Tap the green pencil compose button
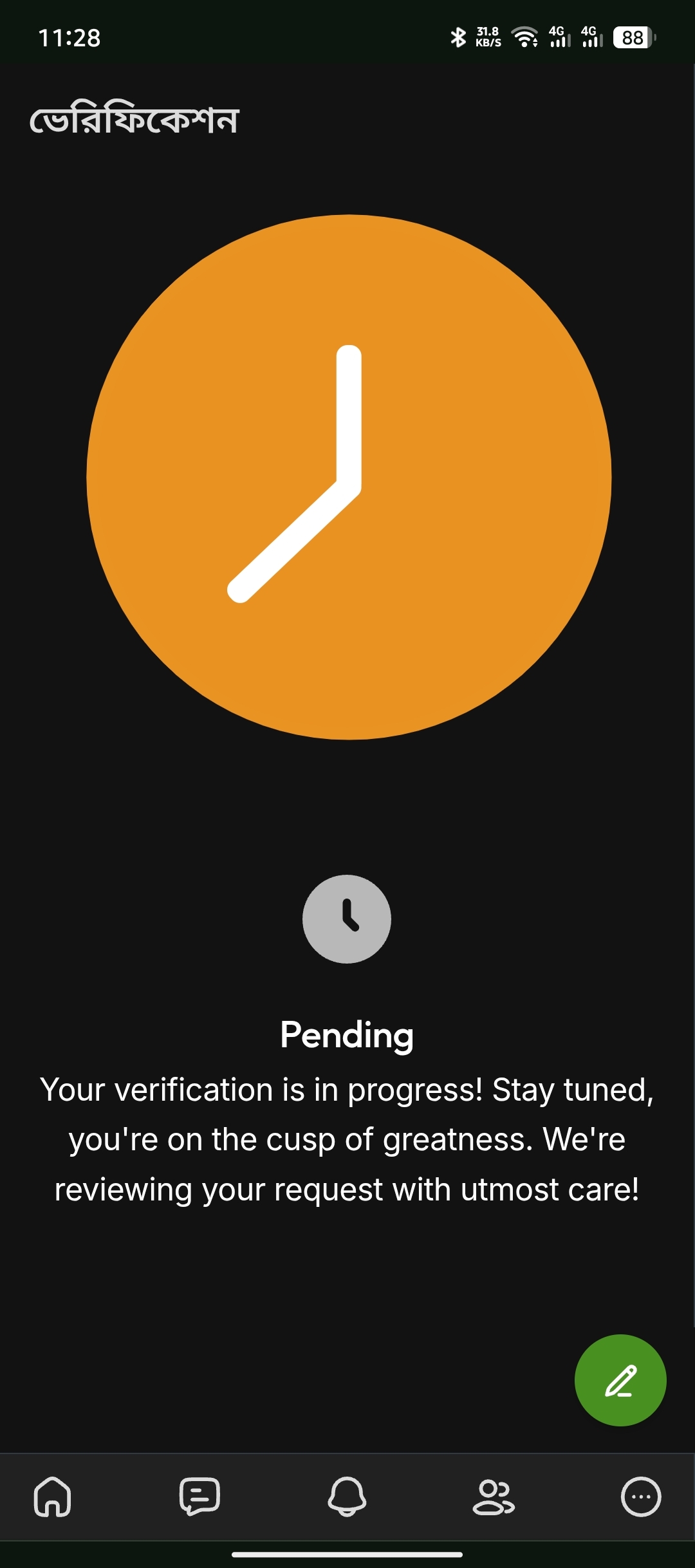695x1568 pixels. [620, 1380]
